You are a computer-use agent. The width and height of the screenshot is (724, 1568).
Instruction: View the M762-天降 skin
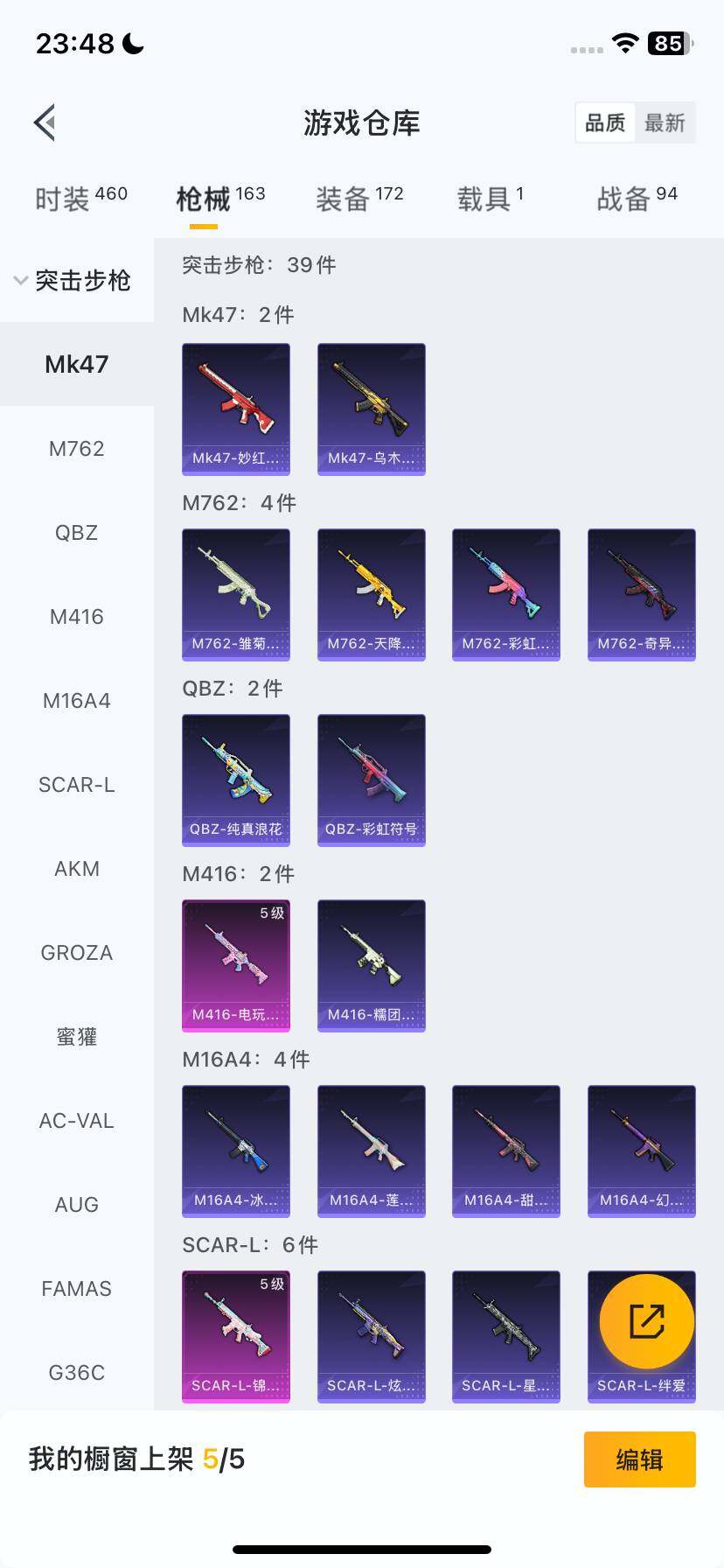[x=372, y=595]
